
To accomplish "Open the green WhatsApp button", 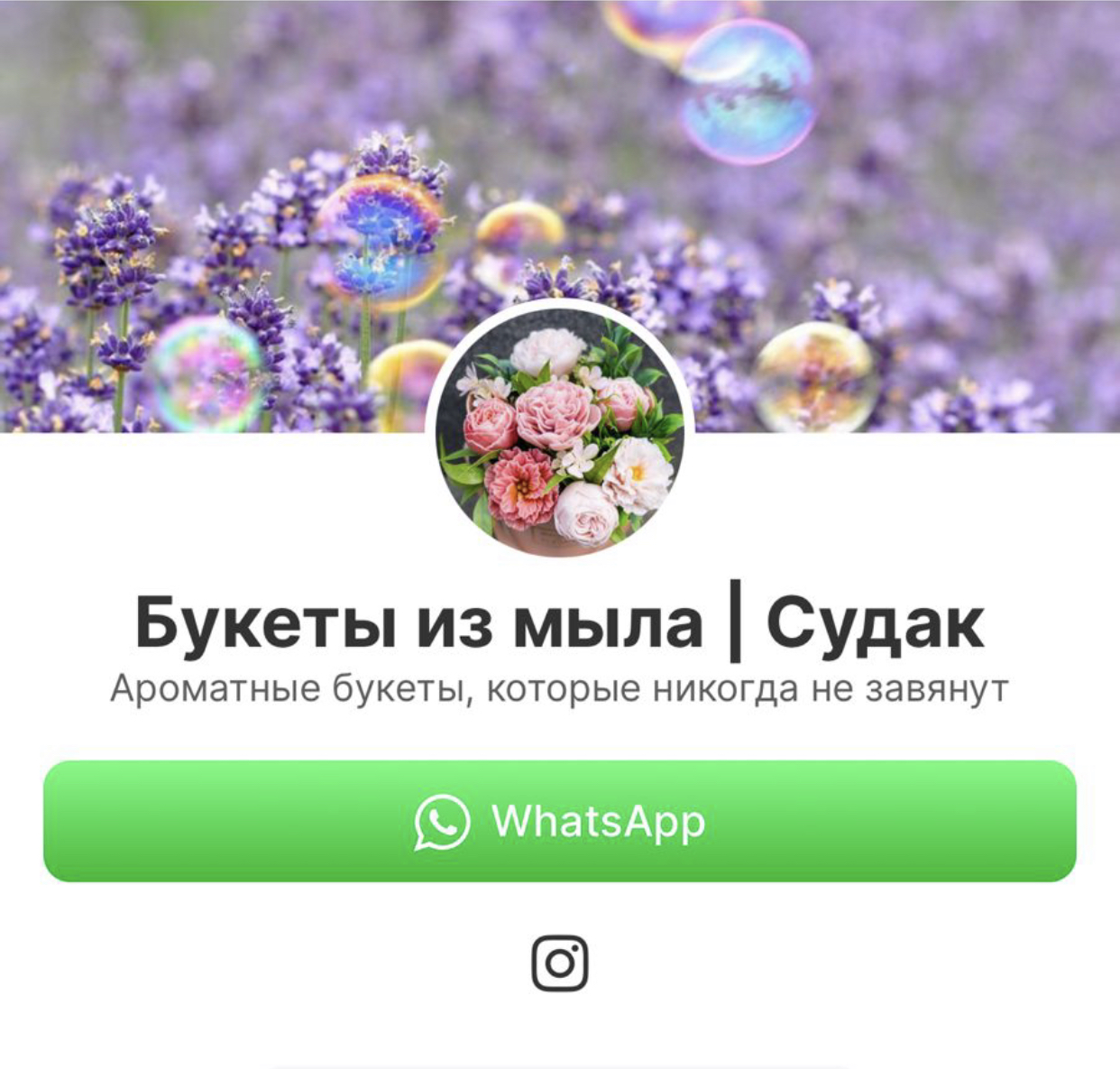I will [x=559, y=821].
